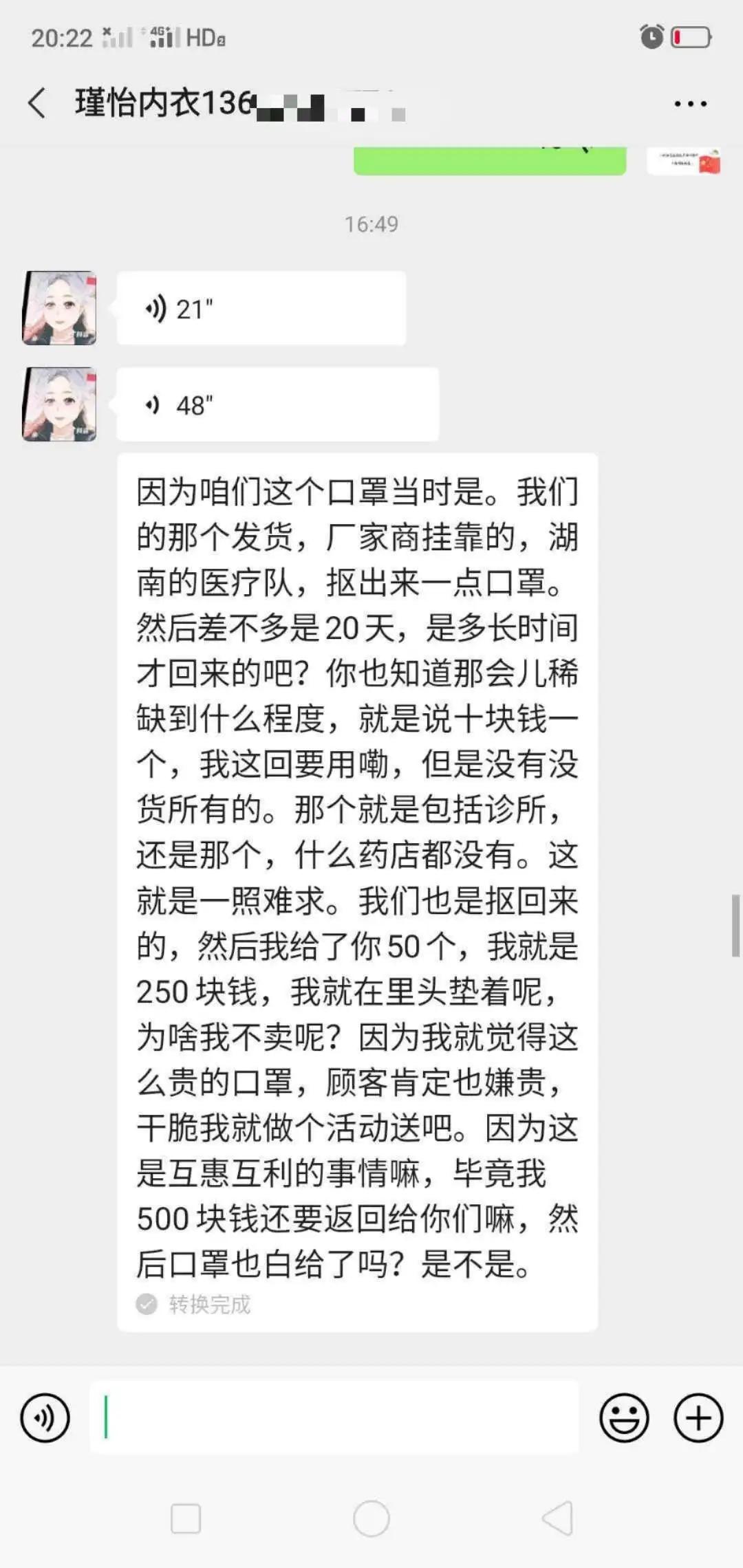
Task: Open the plus attachments panel
Action: coord(698,1418)
